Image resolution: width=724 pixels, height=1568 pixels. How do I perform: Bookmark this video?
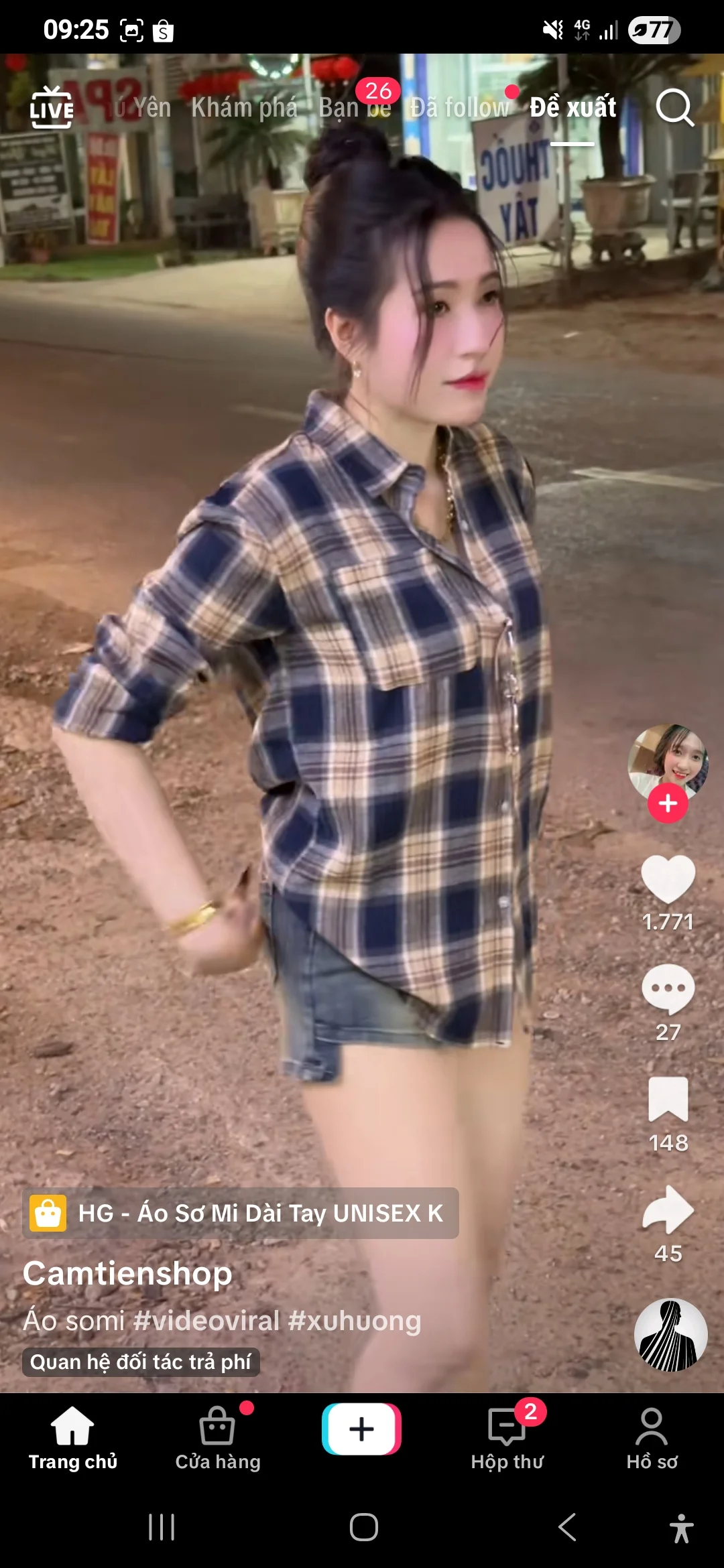(668, 1100)
